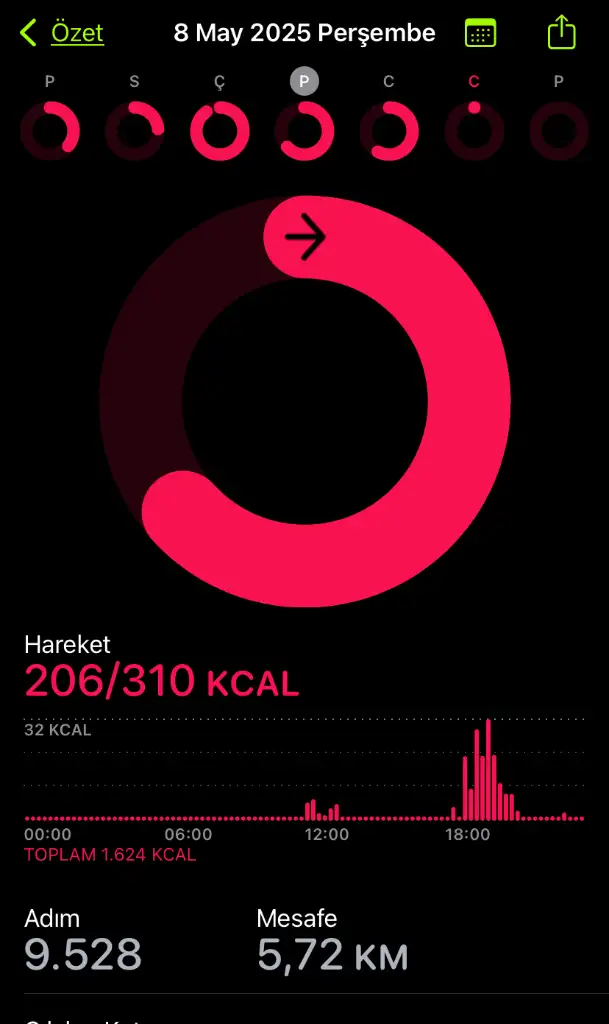Go back to Özet

click(x=62, y=33)
